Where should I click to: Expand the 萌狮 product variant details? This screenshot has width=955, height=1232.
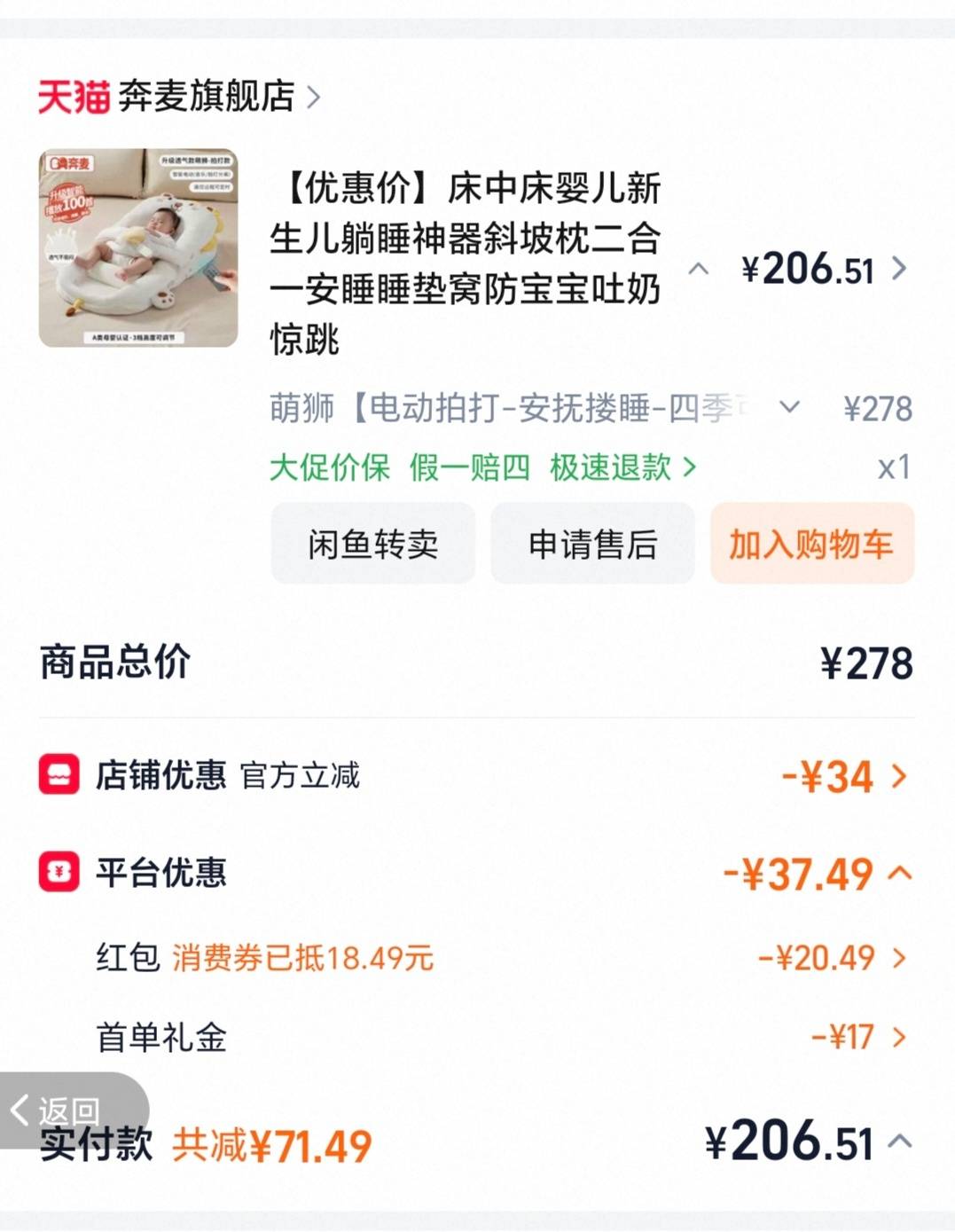coord(789,407)
